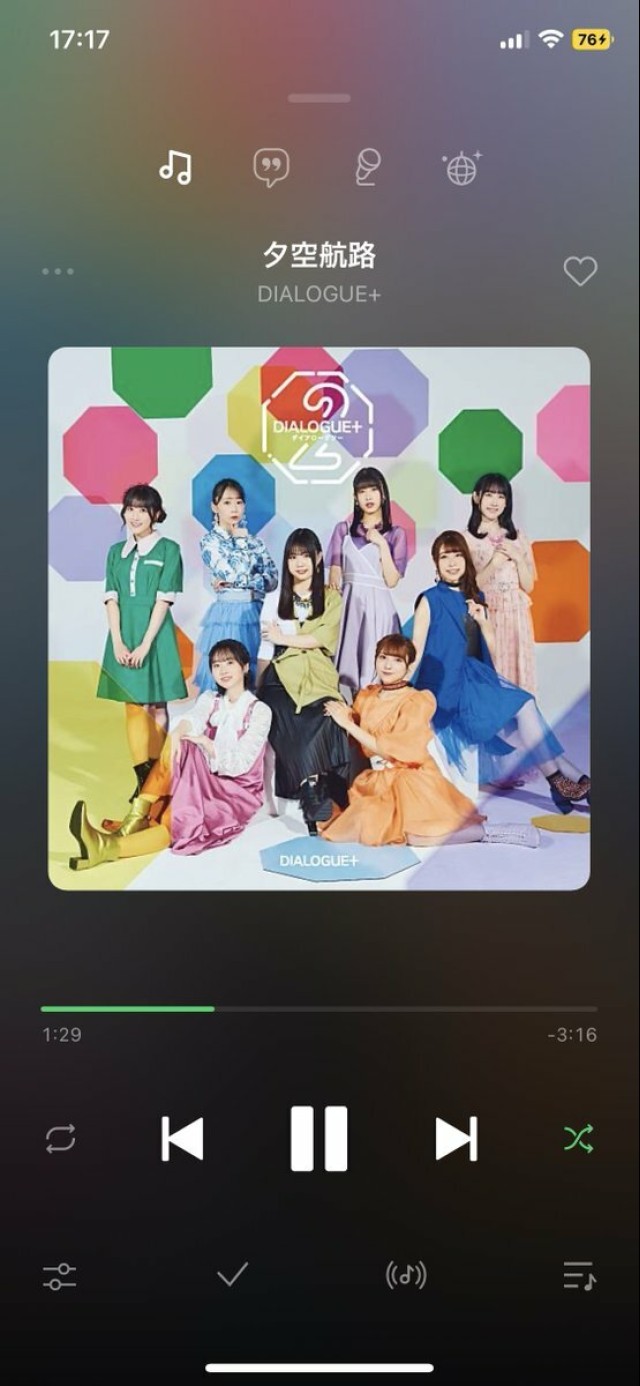
Task: Open the DIALOGUE+ artist link
Action: 319,294
